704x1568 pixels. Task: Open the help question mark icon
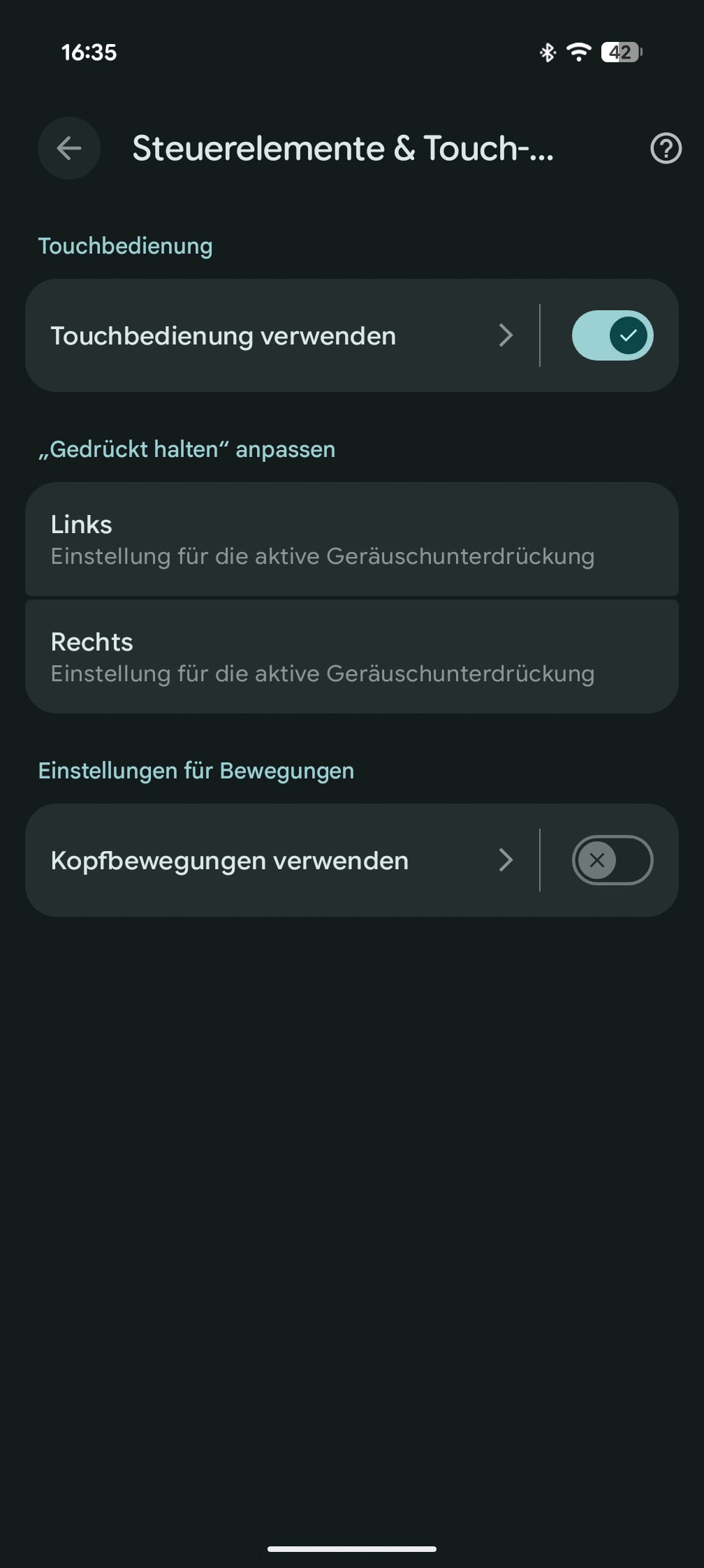[665, 148]
